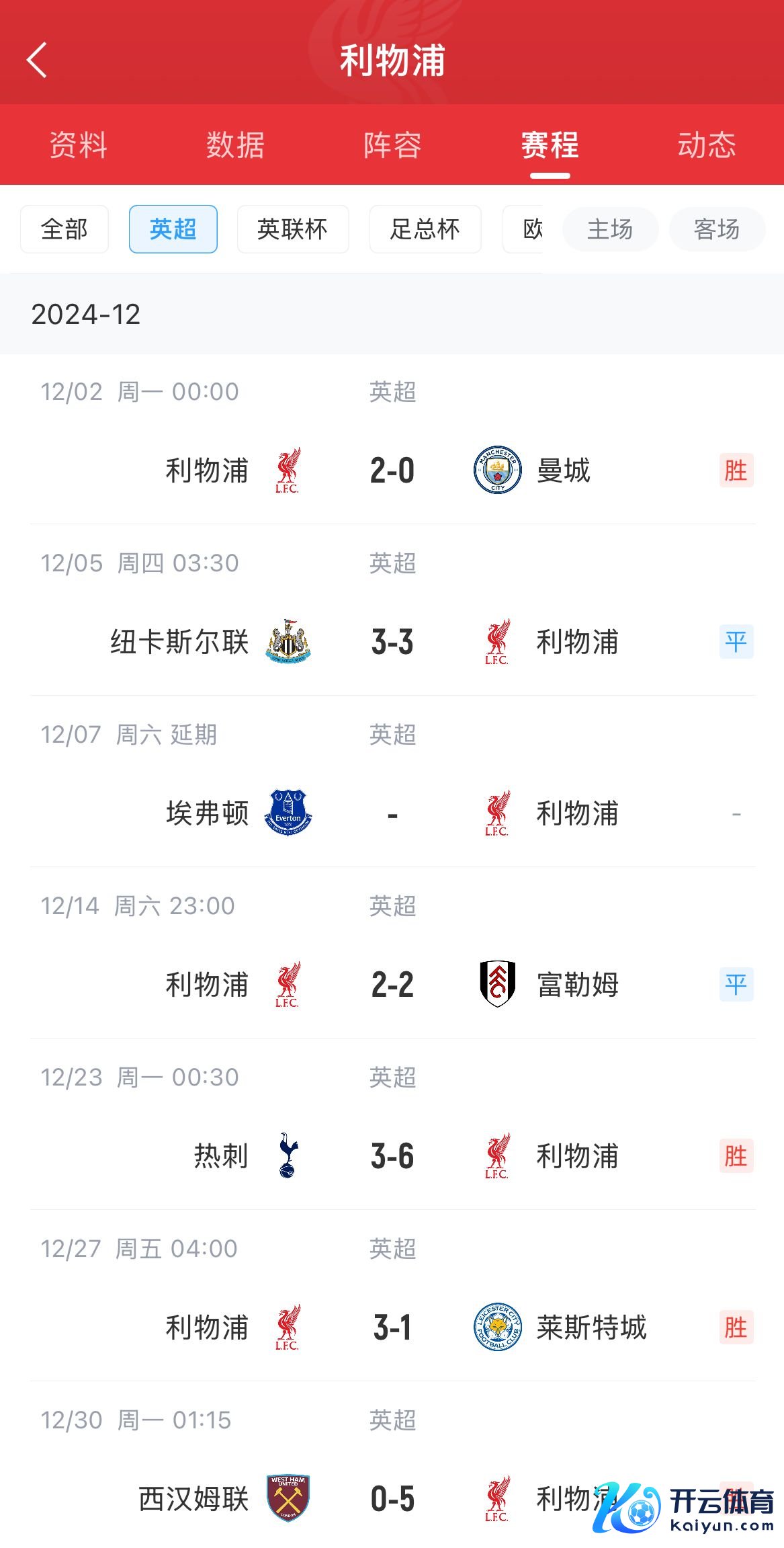This screenshot has width=784, height=1548.
Task: Tap the 英超 filter chip
Action: pos(173,229)
